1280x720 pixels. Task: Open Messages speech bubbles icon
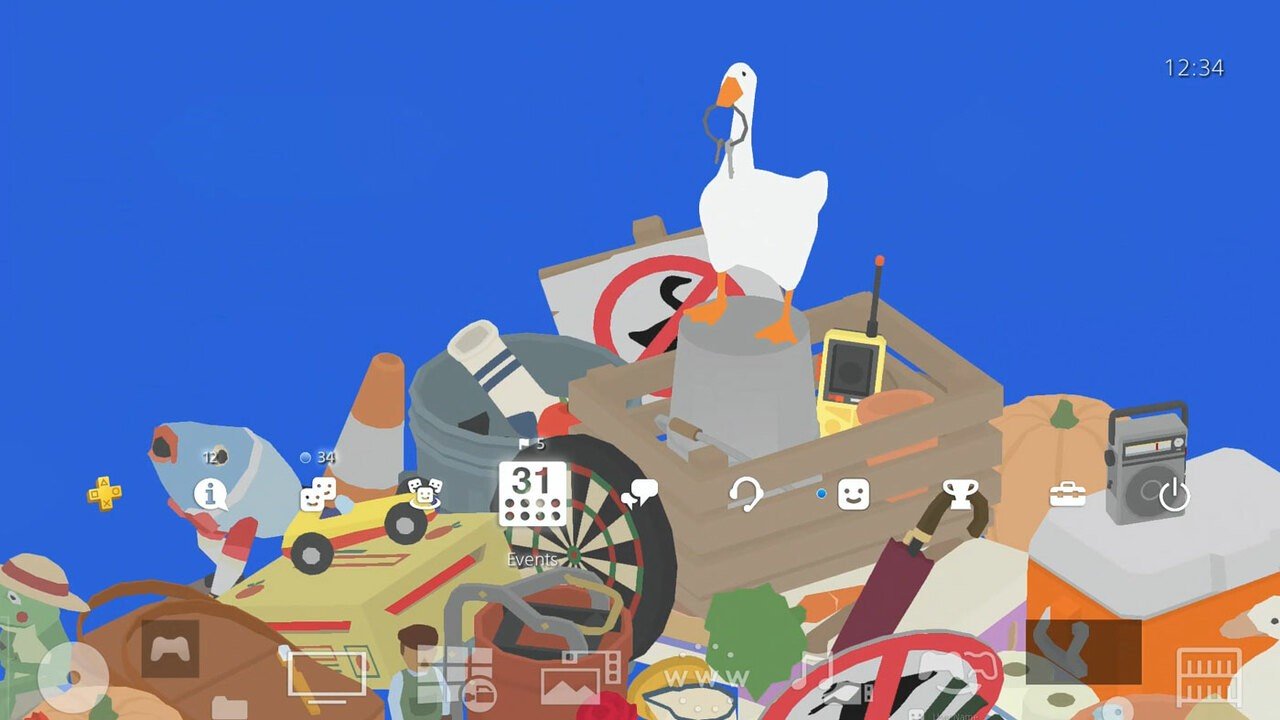pos(639,493)
